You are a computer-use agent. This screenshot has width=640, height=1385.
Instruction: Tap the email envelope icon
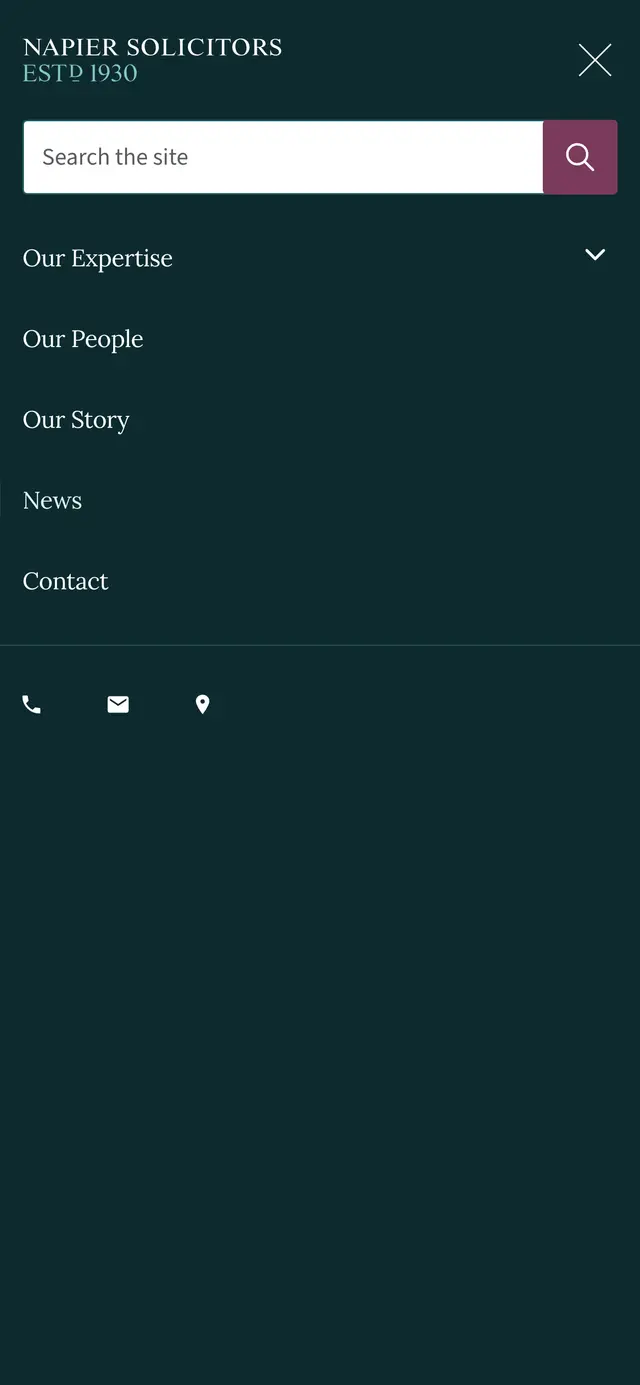(118, 705)
